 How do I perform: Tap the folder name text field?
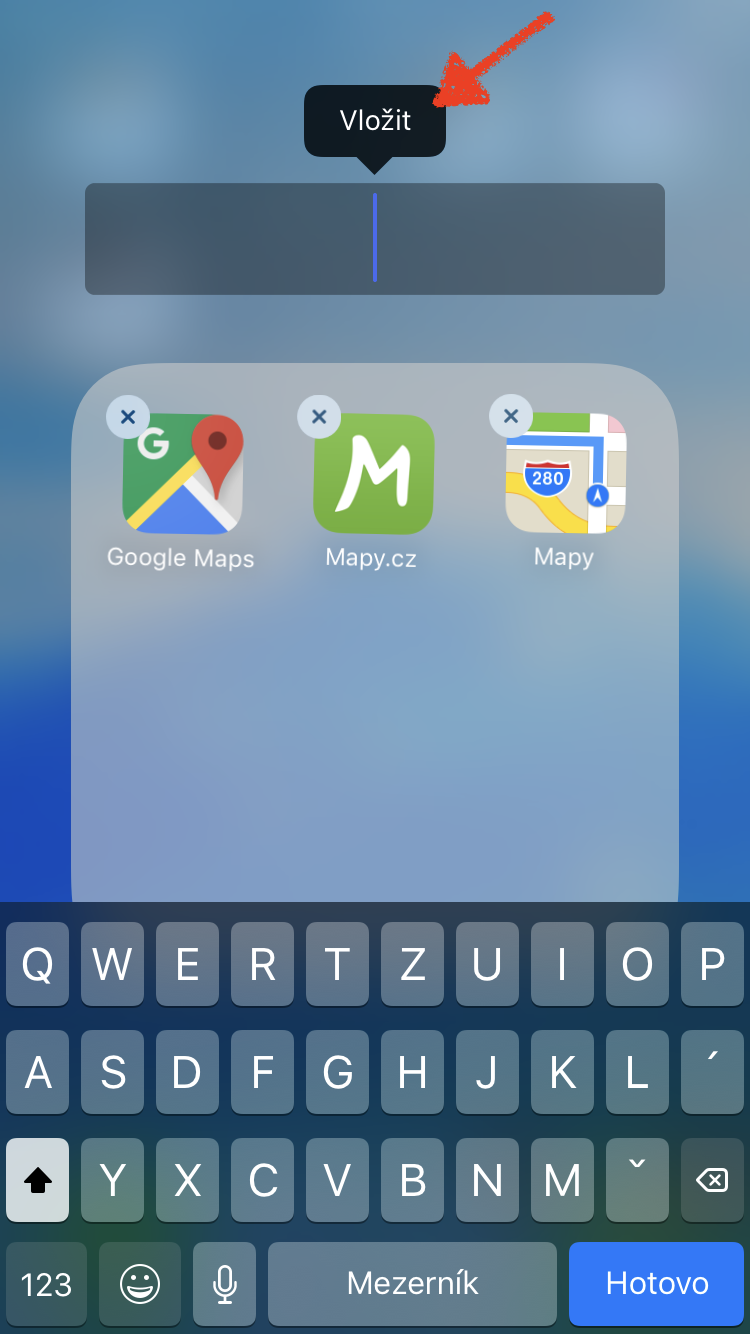[375, 239]
